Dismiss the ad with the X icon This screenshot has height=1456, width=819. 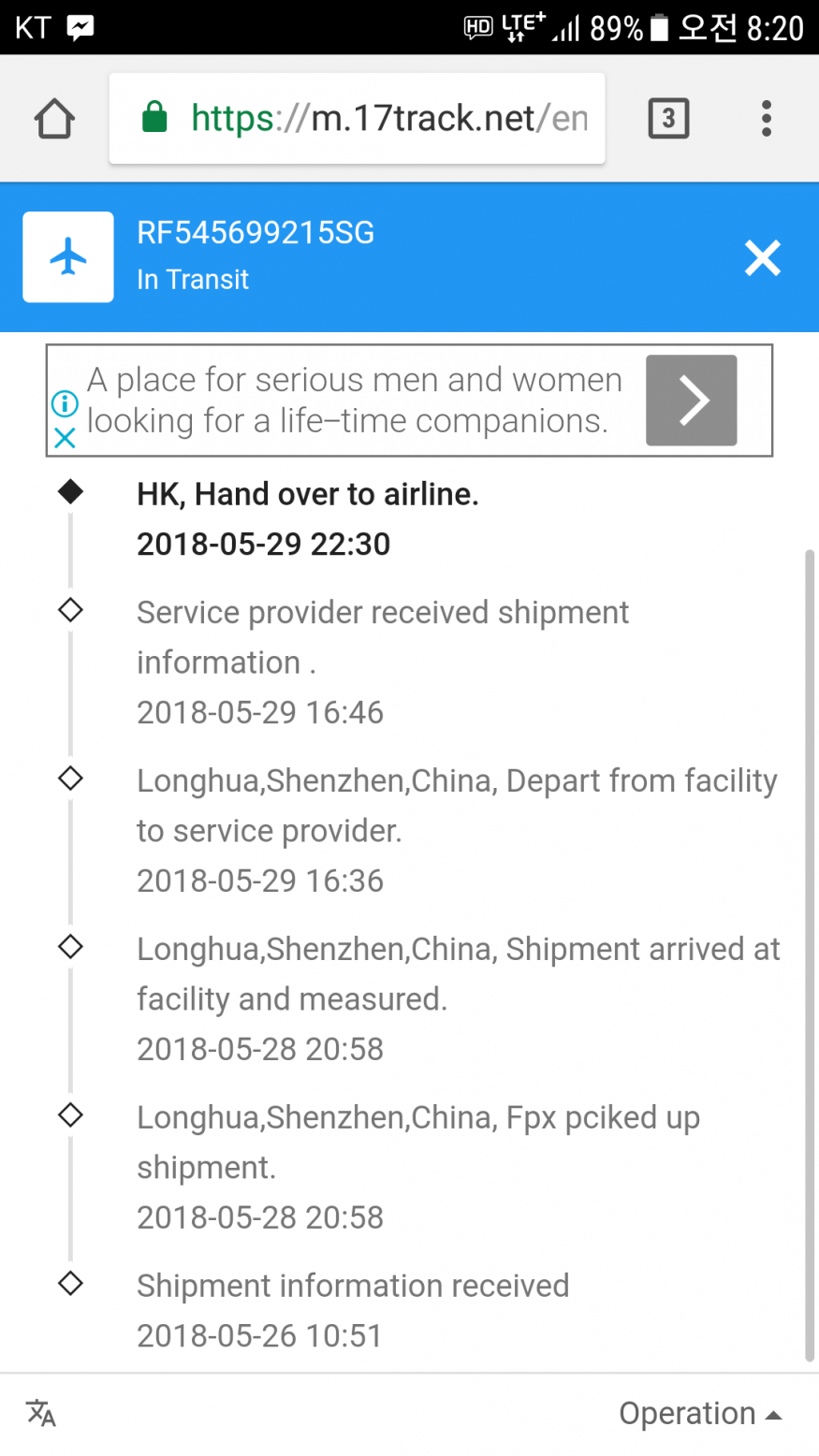[x=65, y=438]
